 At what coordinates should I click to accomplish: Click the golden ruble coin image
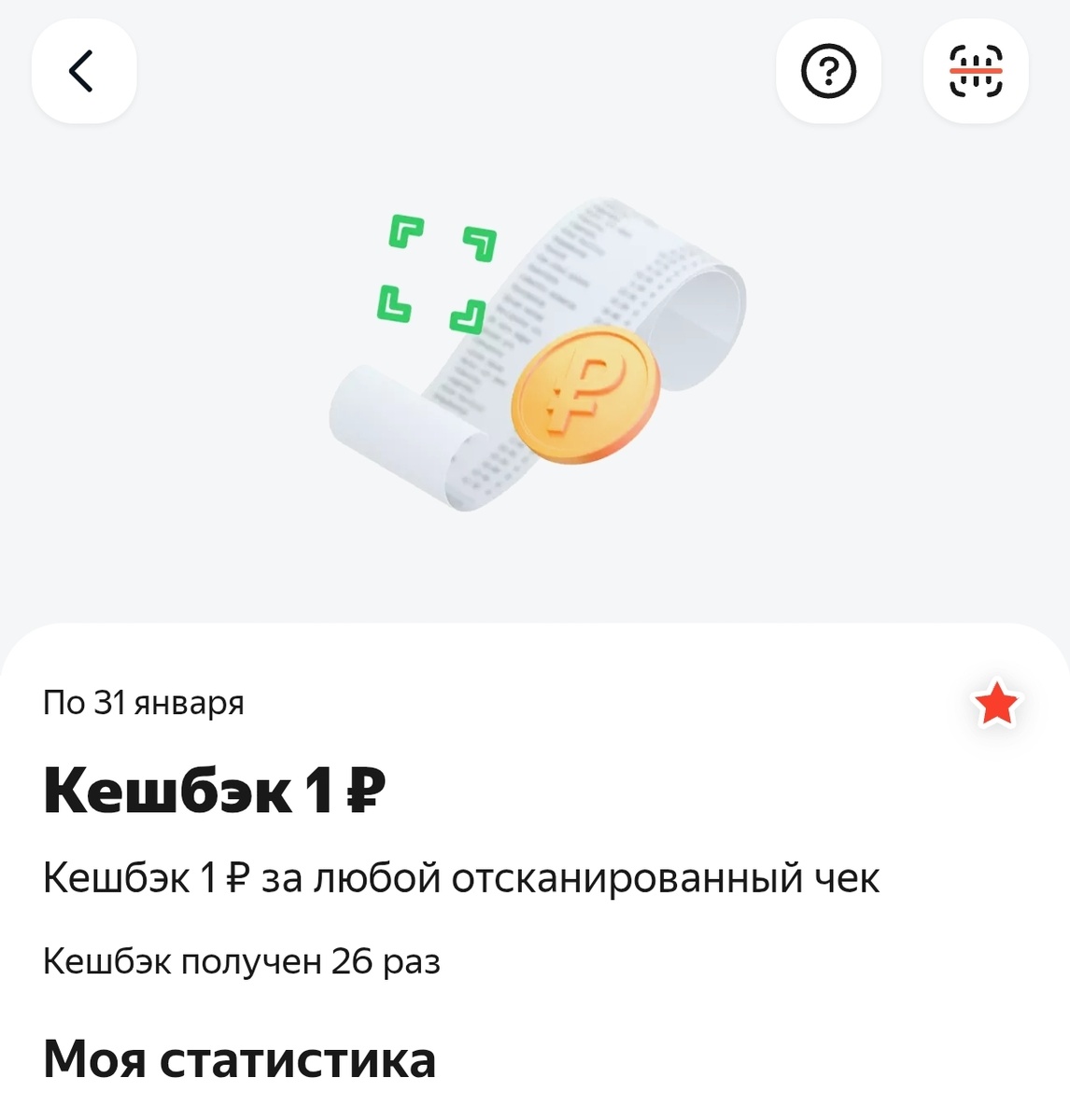coord(583,394)
